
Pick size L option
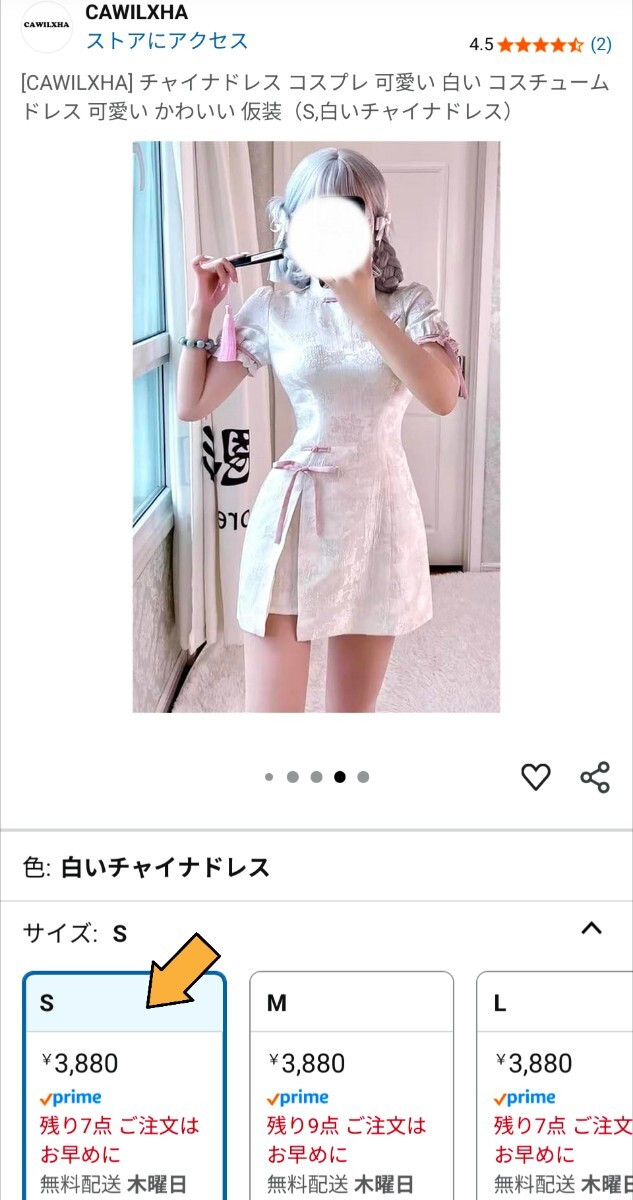click(556, 1080)
